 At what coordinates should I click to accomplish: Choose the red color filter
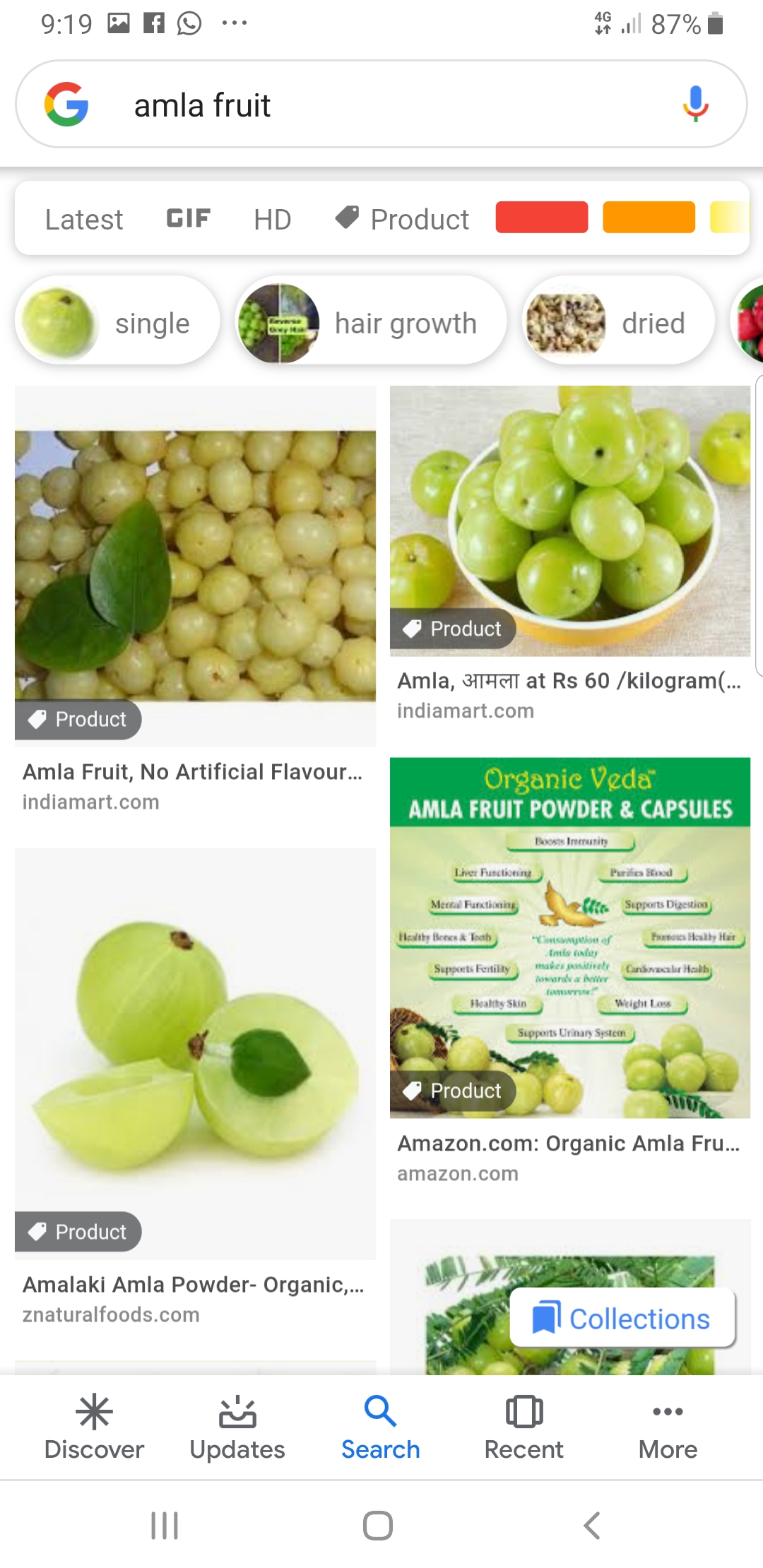click(542, 217)
